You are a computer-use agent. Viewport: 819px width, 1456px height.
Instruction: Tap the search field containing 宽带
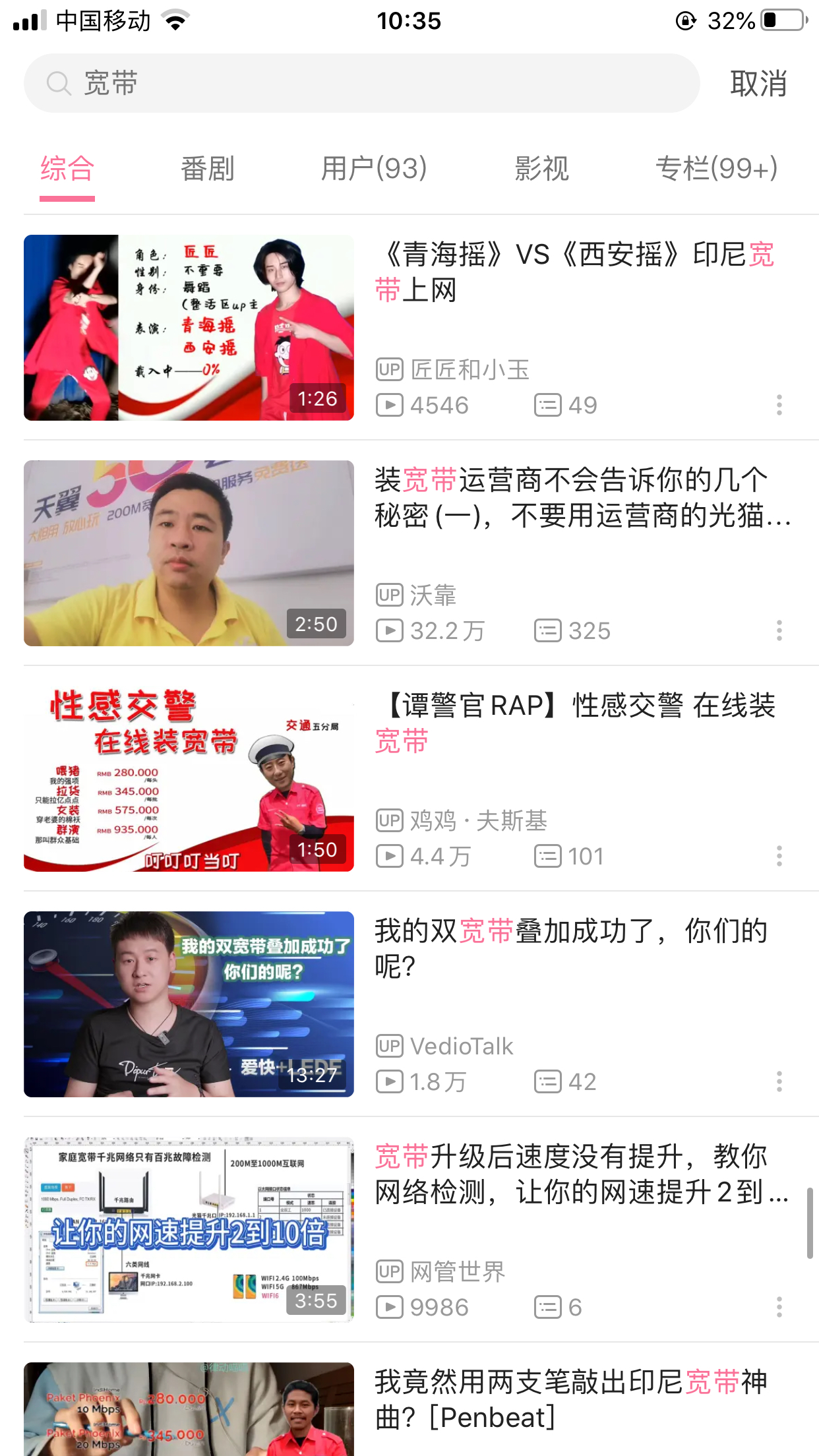point(361,84)
